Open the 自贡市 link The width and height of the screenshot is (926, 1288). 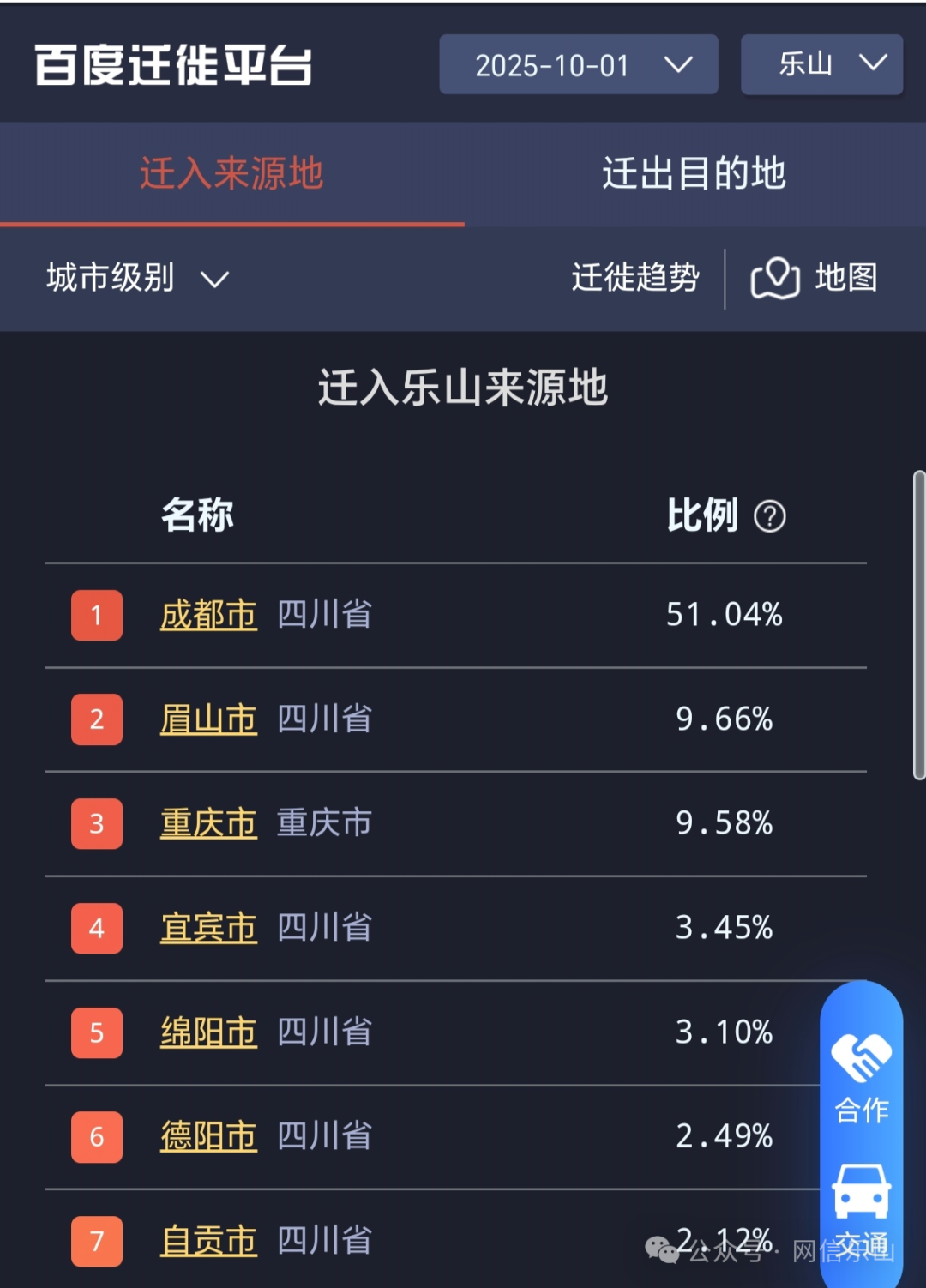pos(208,1241)
